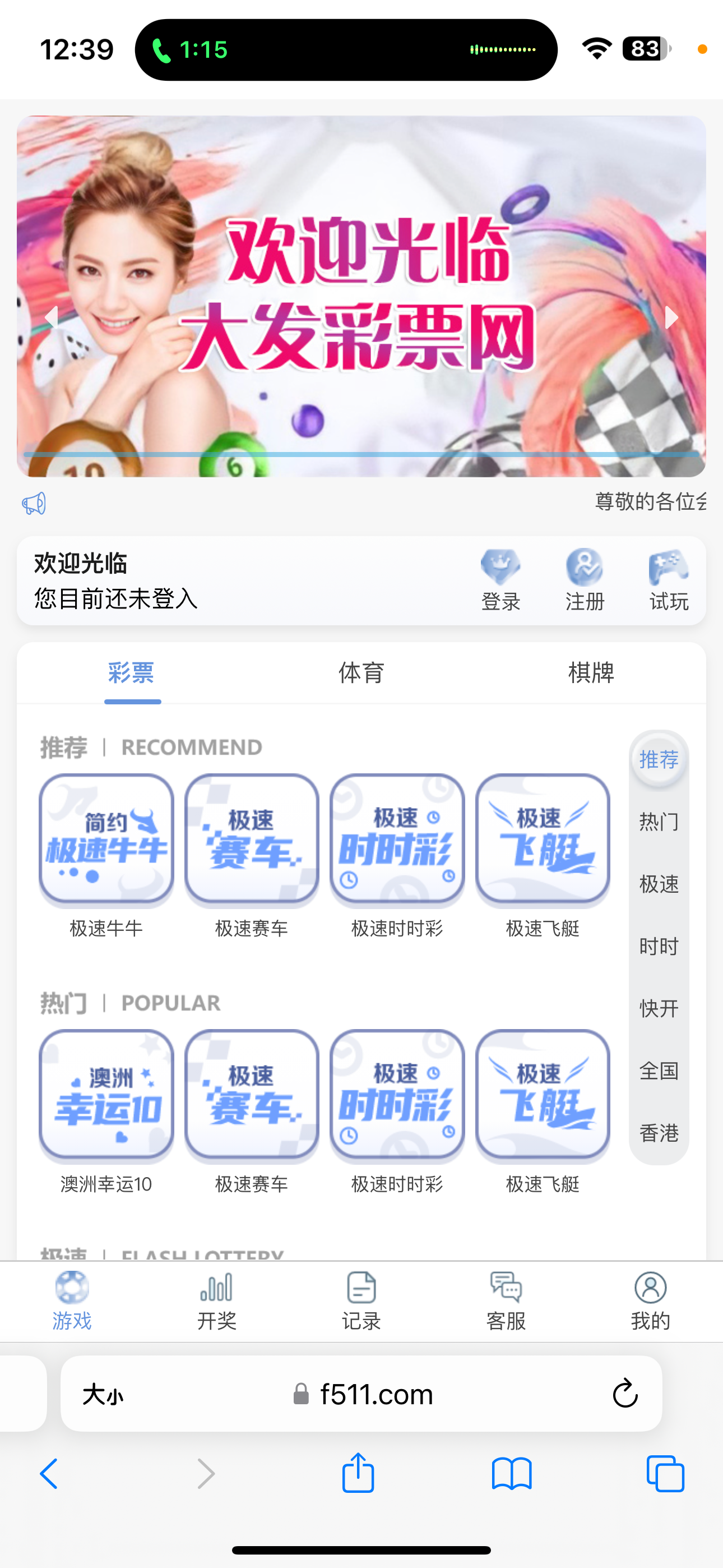Screen dimensions: 723x1568
Task: Open the 注册 registration option
Action: tap(584, 580)
